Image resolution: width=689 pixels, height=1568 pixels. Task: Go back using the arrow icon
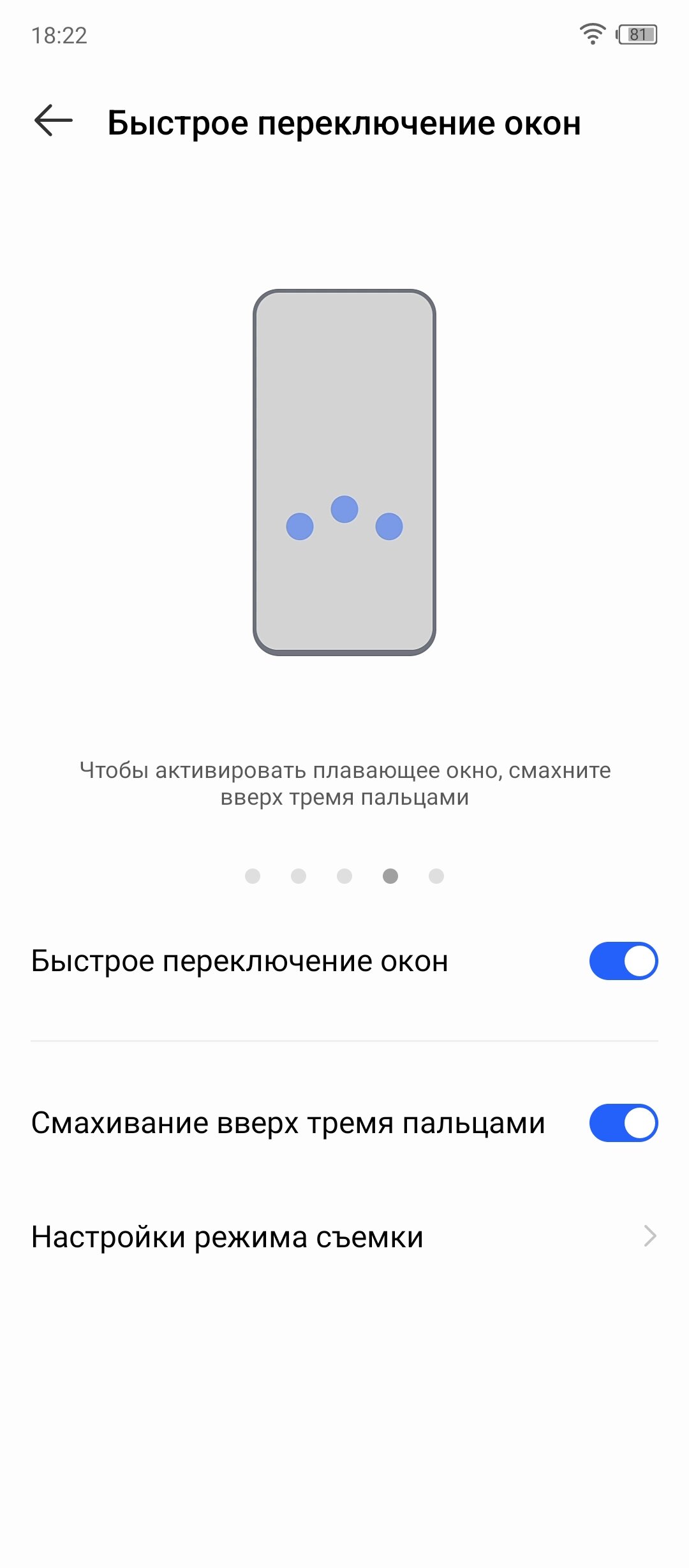(54, 121)
